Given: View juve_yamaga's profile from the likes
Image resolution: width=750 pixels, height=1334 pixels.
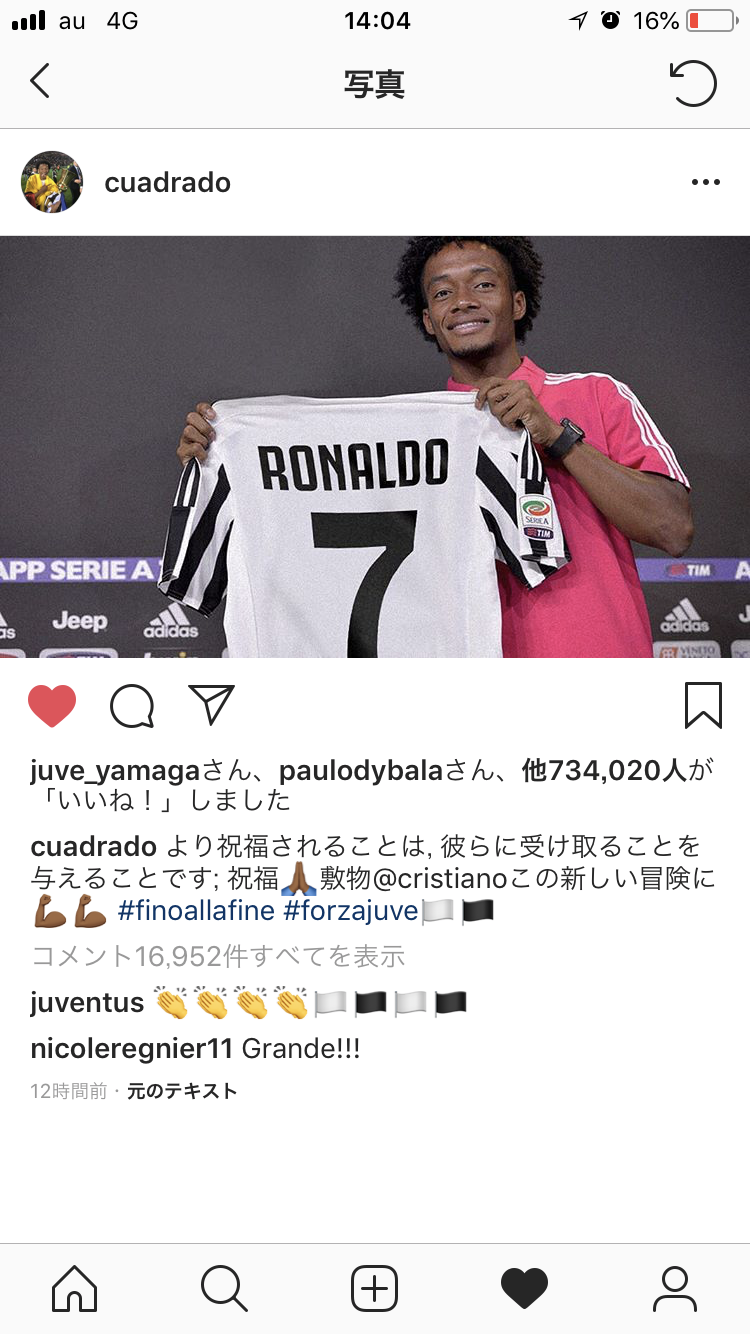Looking at the screenshot, I should [116, 771].
